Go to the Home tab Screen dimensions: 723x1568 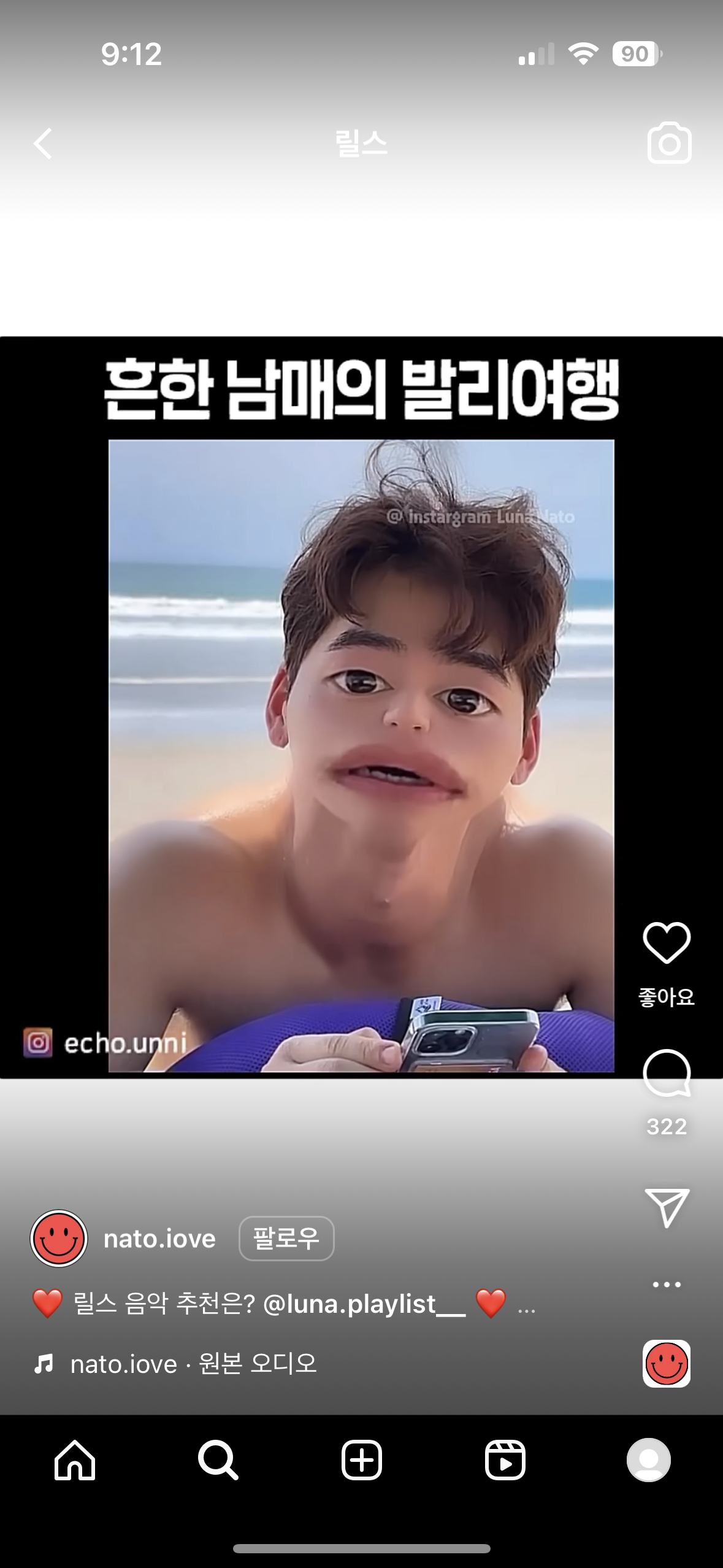(x=75, y=1460)
